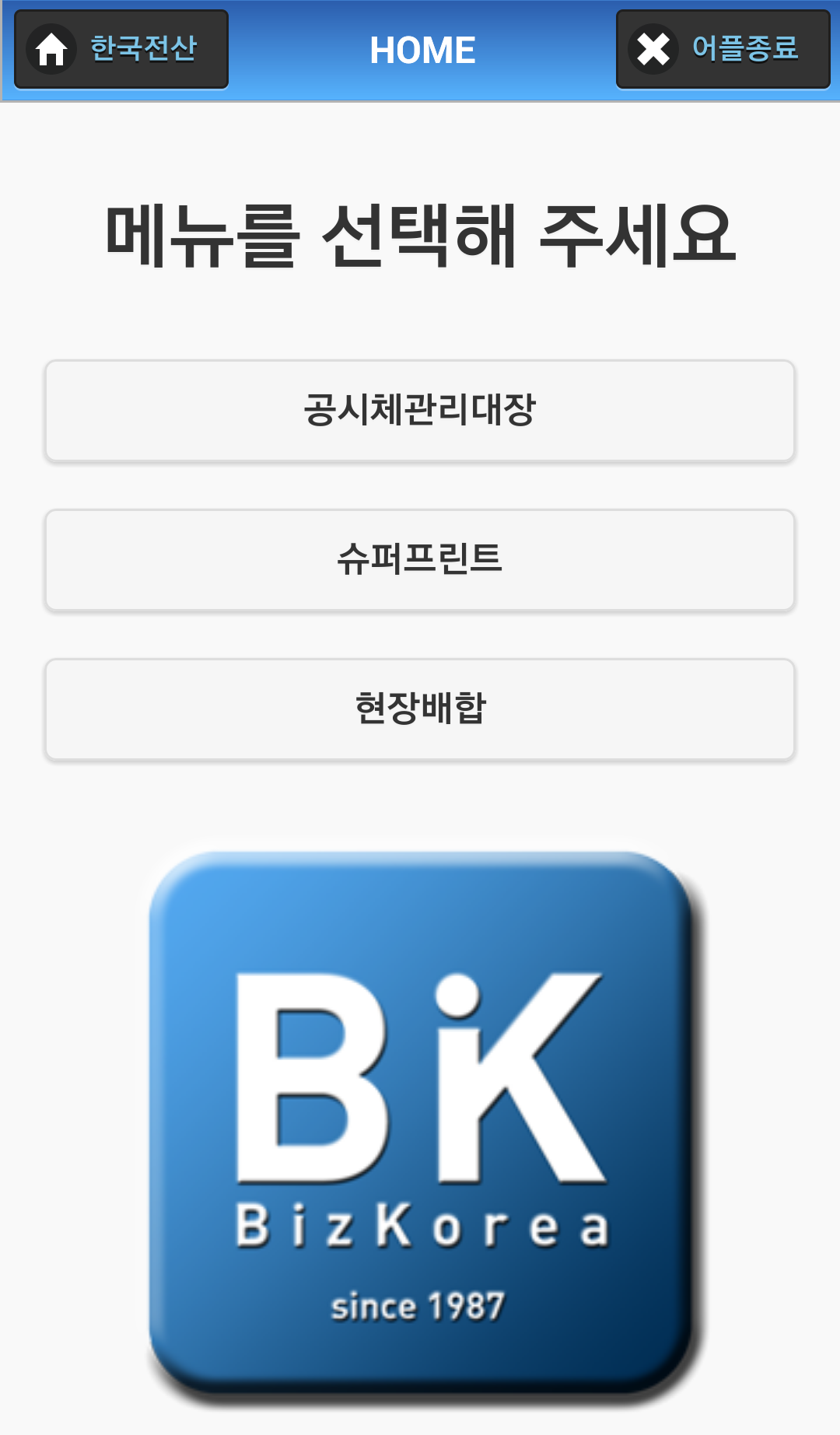Open the 공시체관리대장 menu
This screenshot has height=1435, width=840.
(420, 411)
